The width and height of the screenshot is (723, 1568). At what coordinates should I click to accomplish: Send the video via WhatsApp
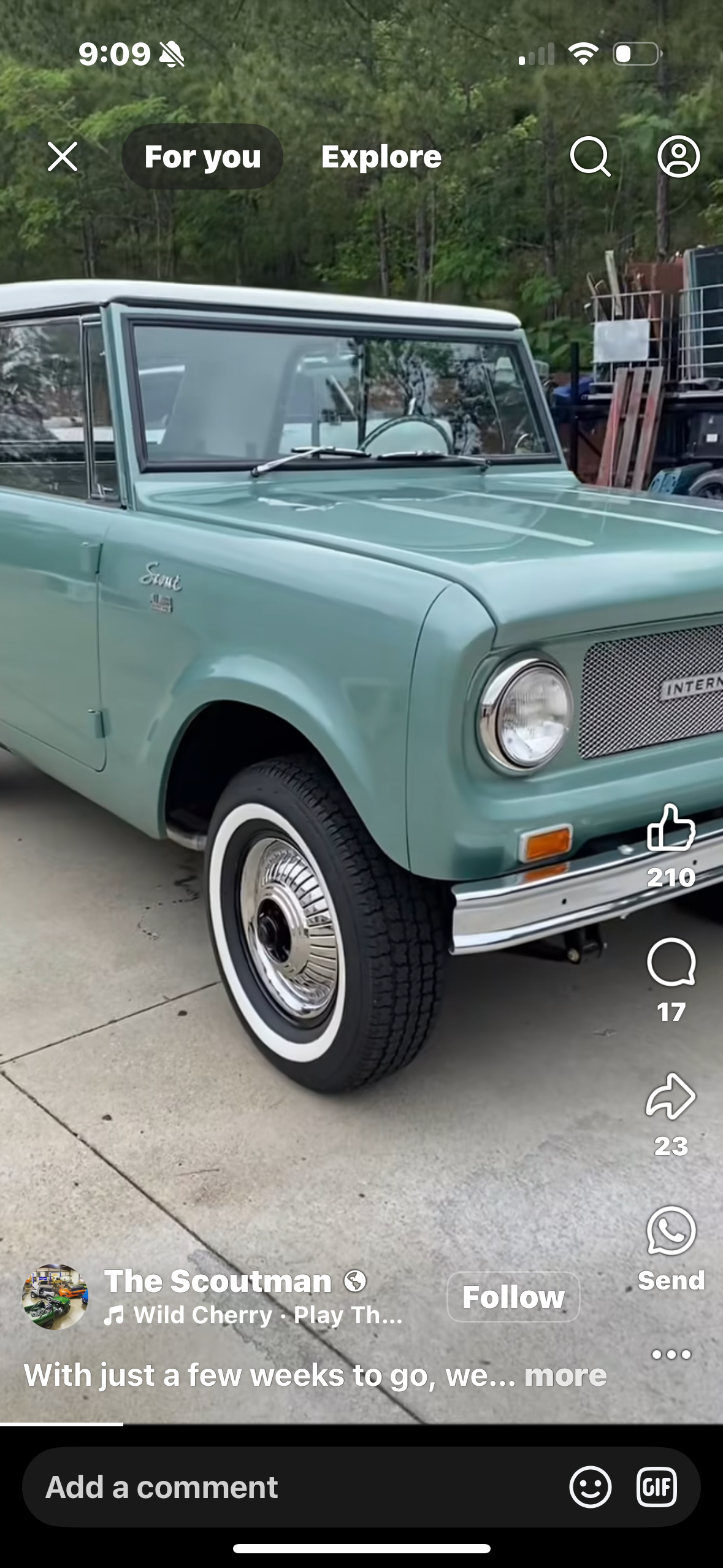click(x=671, y=1231)
